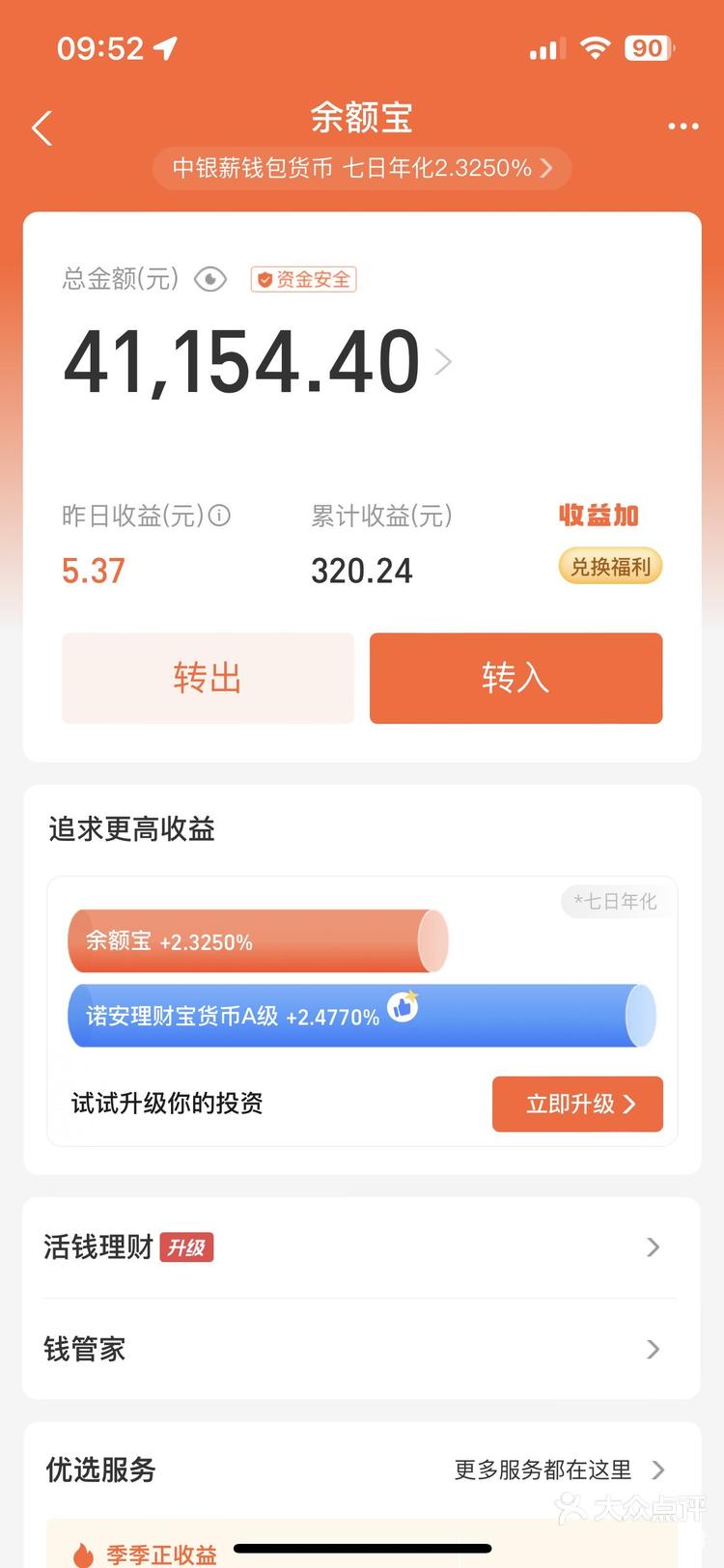Click the 资金安全 shield badge
This screenshot has width=724, height=1568.
click(303, 279)
